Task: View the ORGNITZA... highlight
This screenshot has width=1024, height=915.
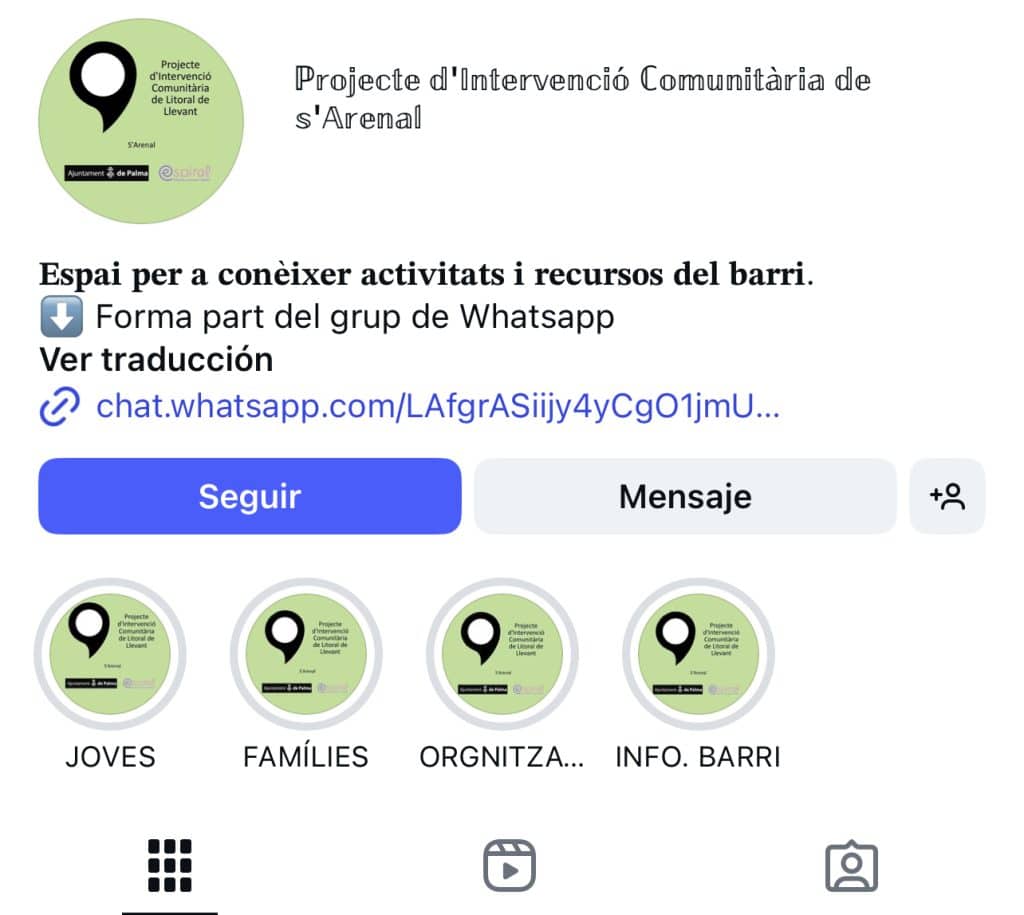Action: [502, 655]
